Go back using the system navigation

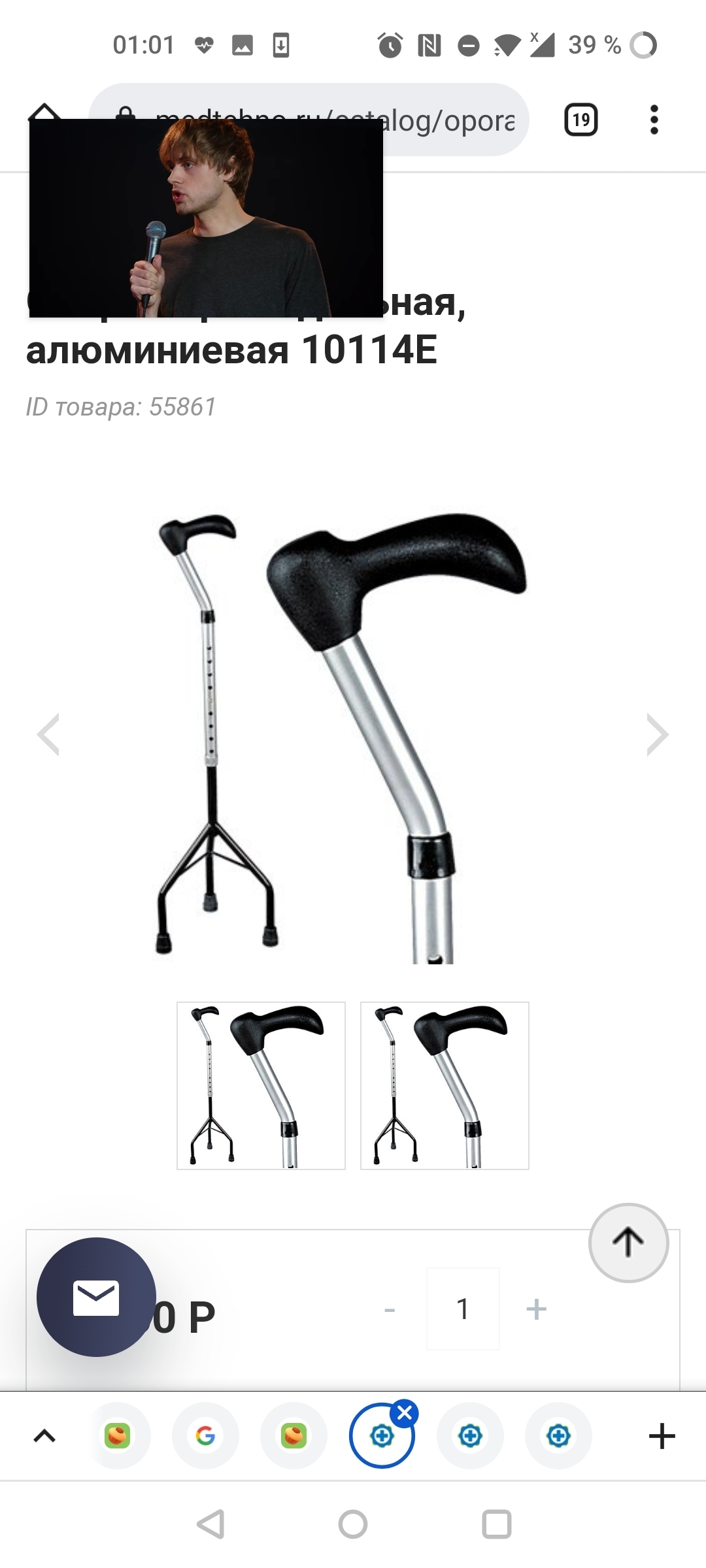[x=211, y=1524]
